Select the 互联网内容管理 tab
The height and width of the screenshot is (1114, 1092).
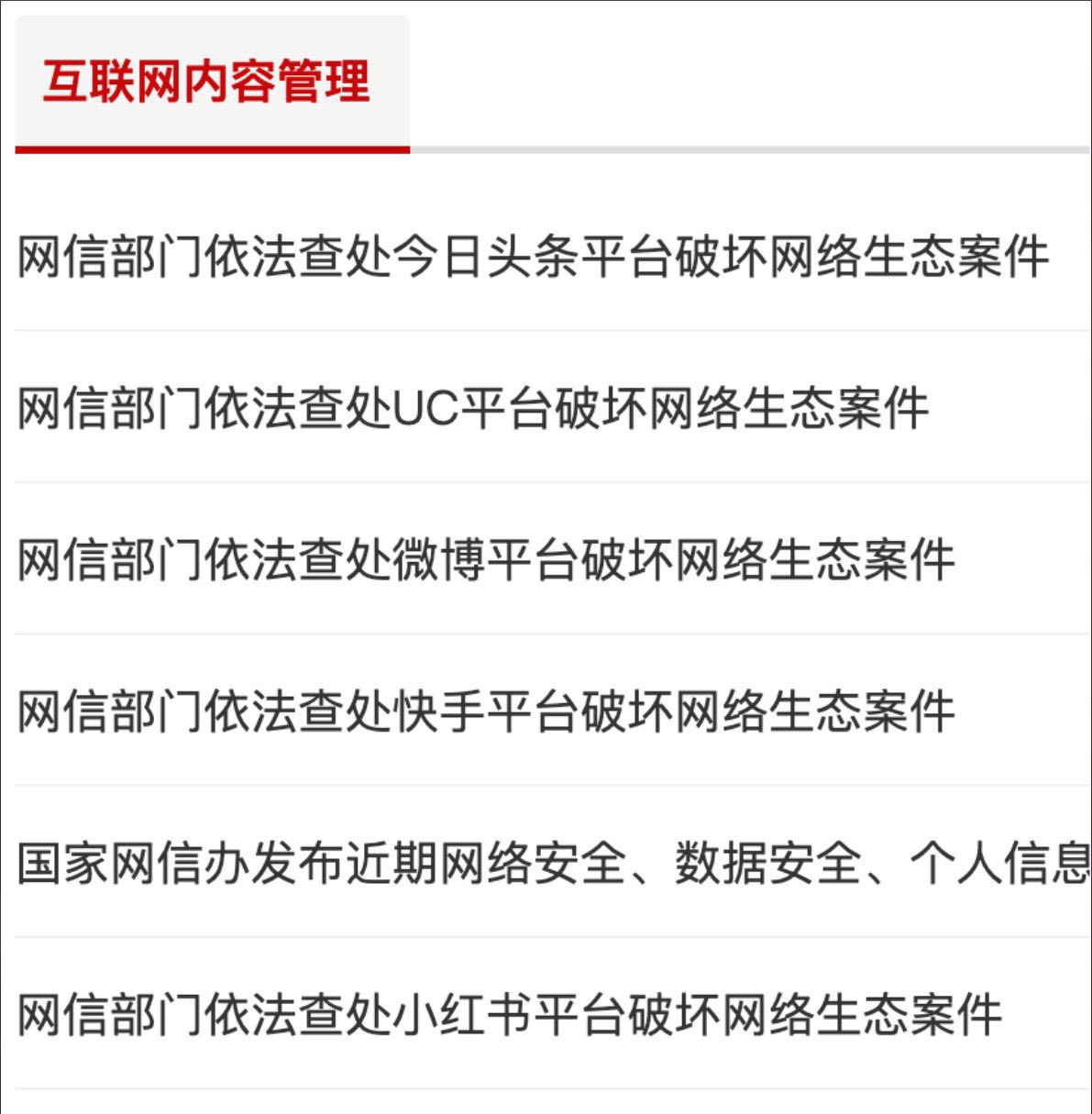point(207,82)
